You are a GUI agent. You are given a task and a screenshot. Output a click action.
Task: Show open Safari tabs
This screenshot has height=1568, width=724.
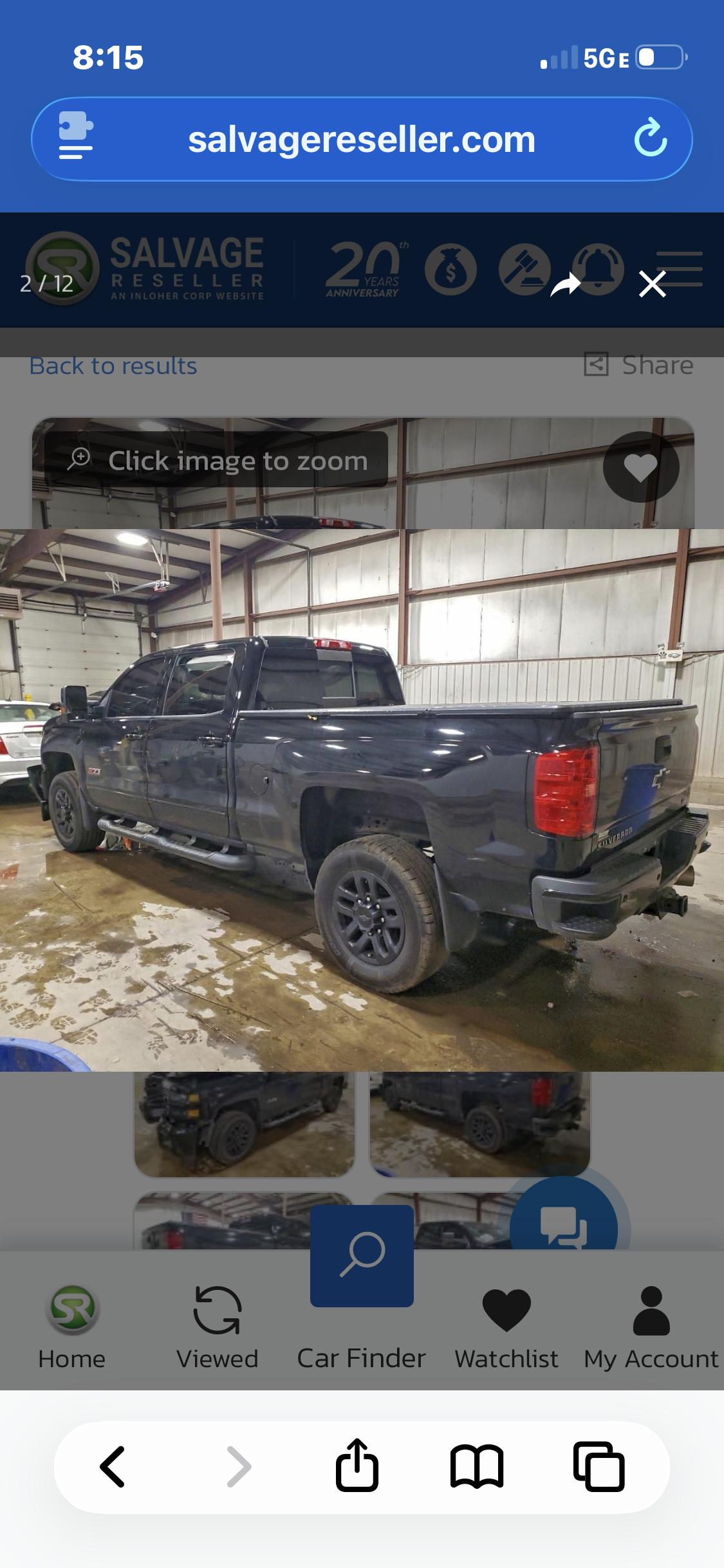coord(599,1467)
